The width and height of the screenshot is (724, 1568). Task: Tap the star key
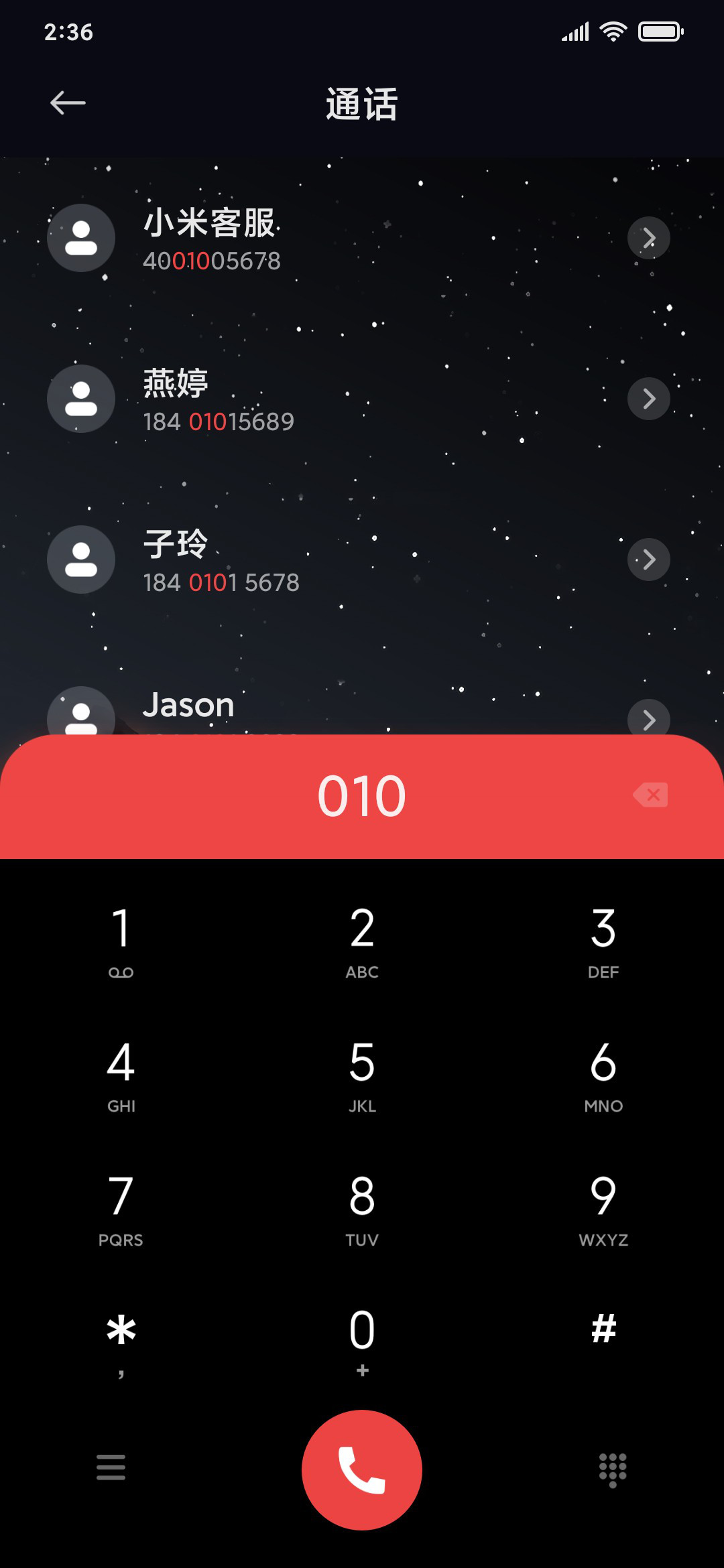click(x=121, y=1342)
